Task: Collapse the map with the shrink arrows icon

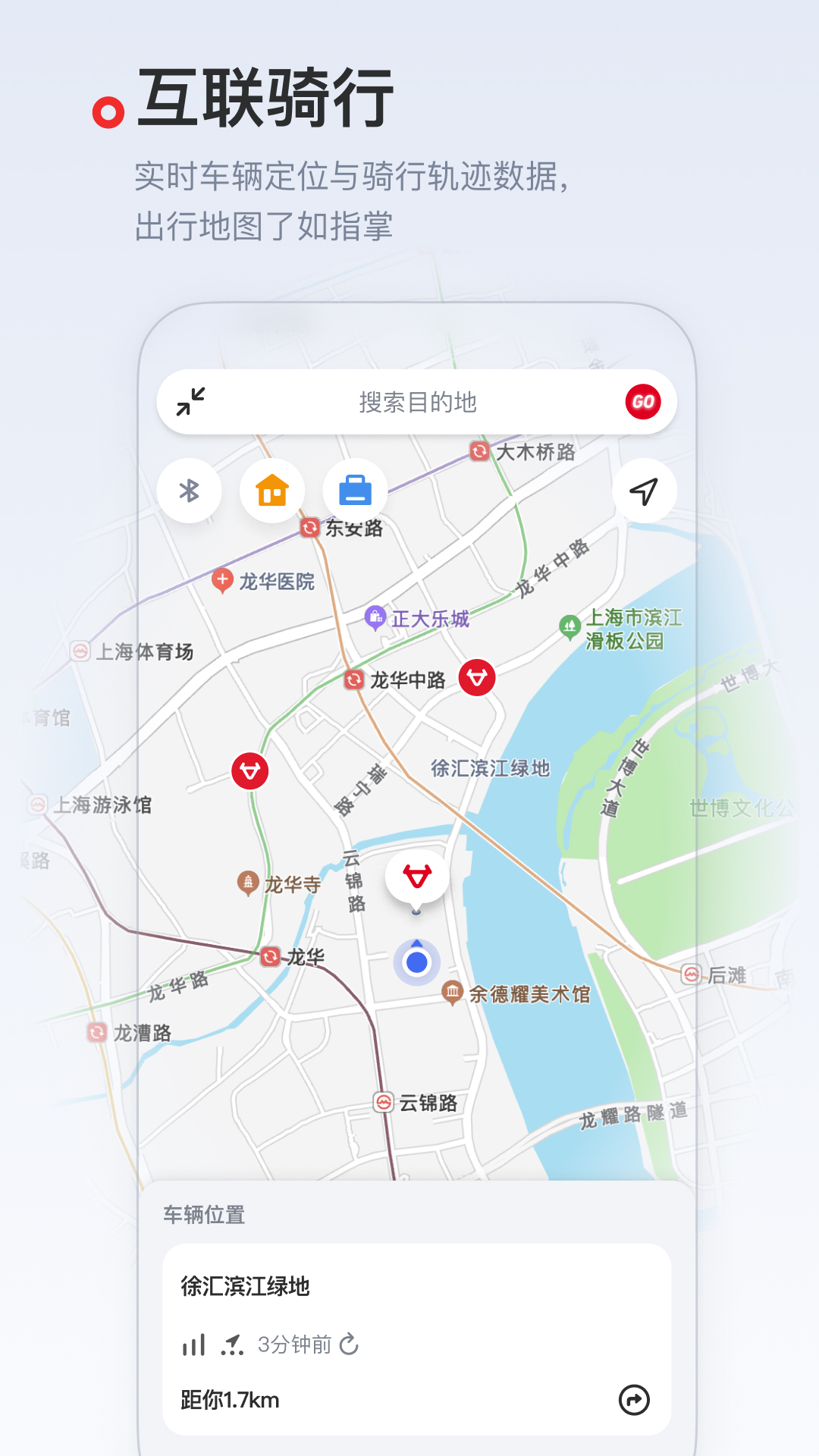Action: coord(192,402)
